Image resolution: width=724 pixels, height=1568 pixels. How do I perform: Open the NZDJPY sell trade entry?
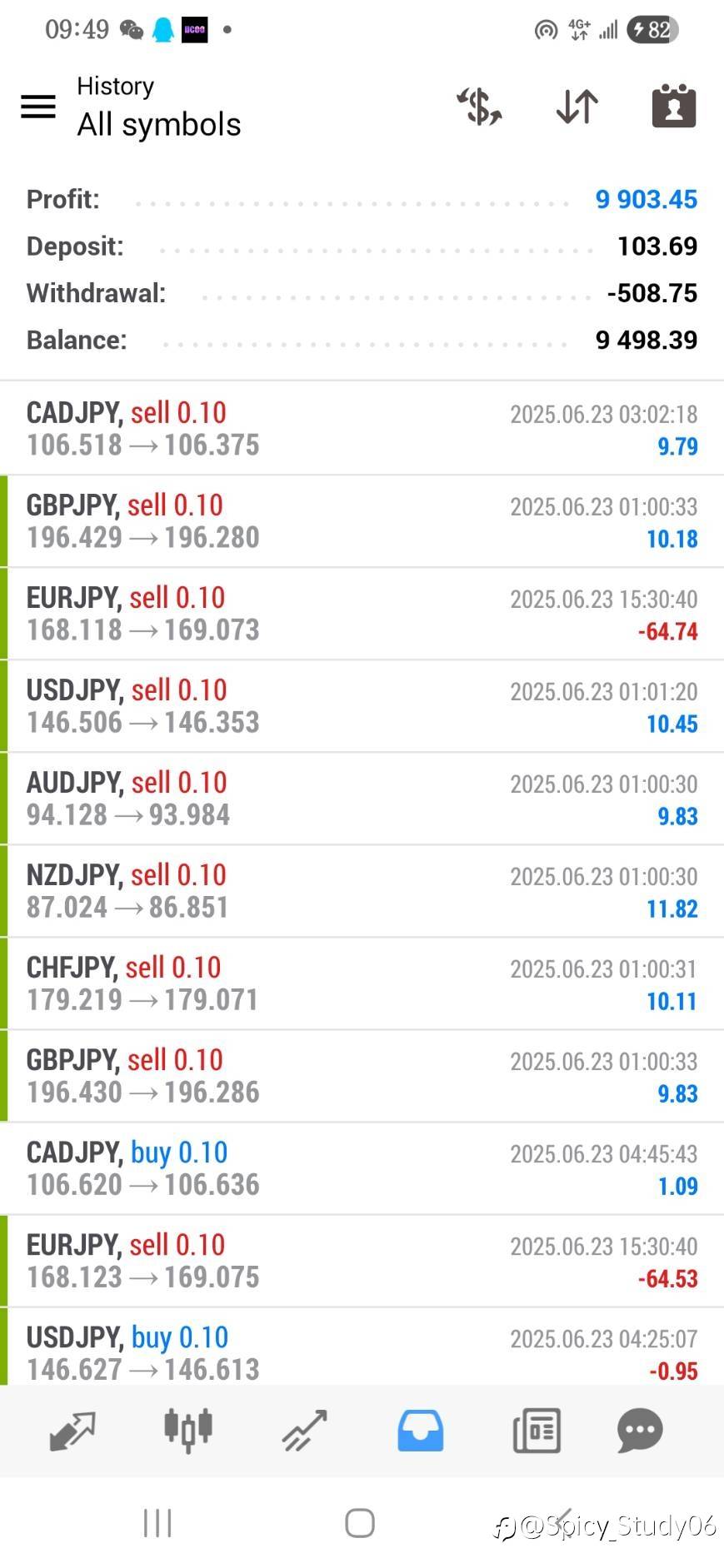pos(362,891)
